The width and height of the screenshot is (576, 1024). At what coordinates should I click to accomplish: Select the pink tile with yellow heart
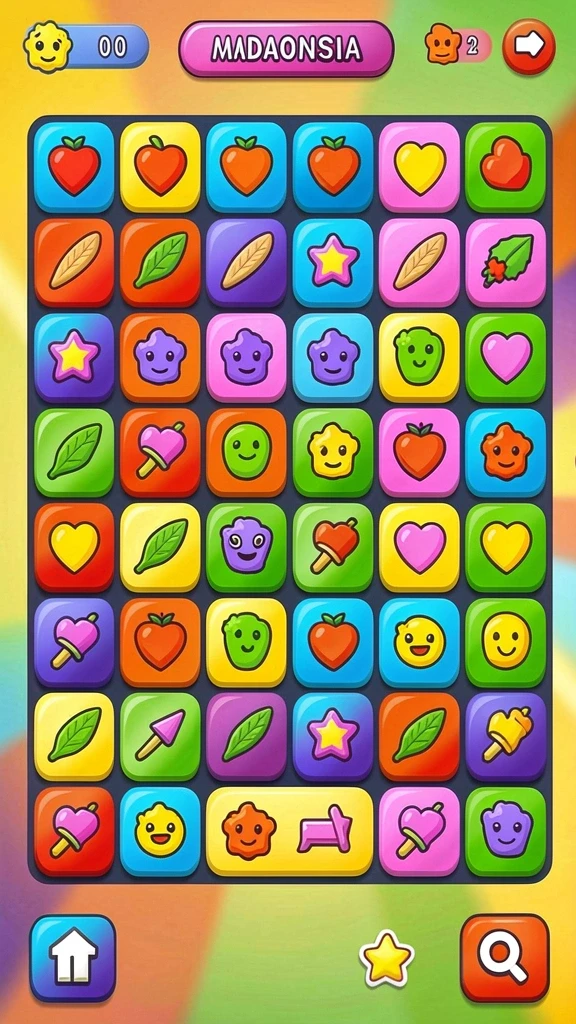point(419,167)
